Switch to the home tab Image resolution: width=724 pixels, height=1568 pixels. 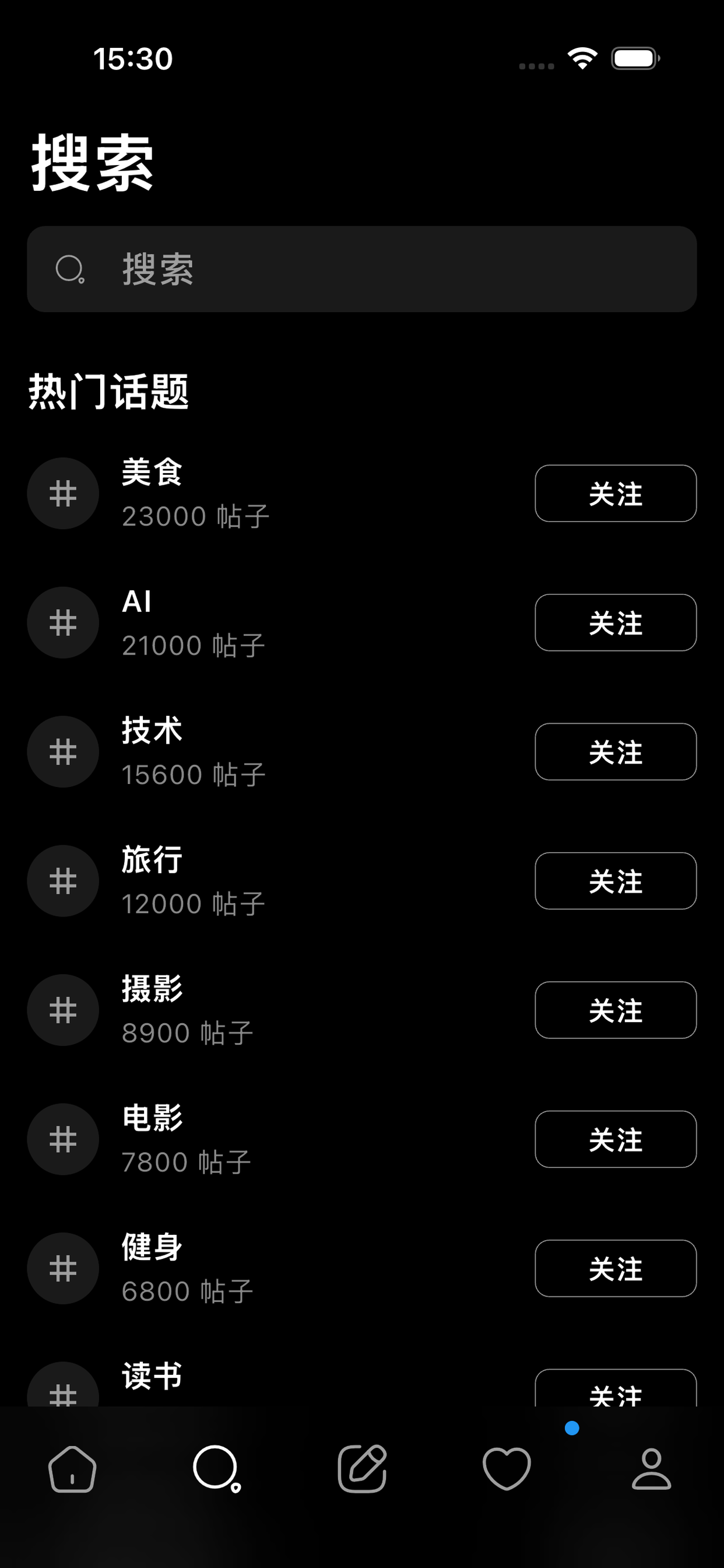[72, 1468]
